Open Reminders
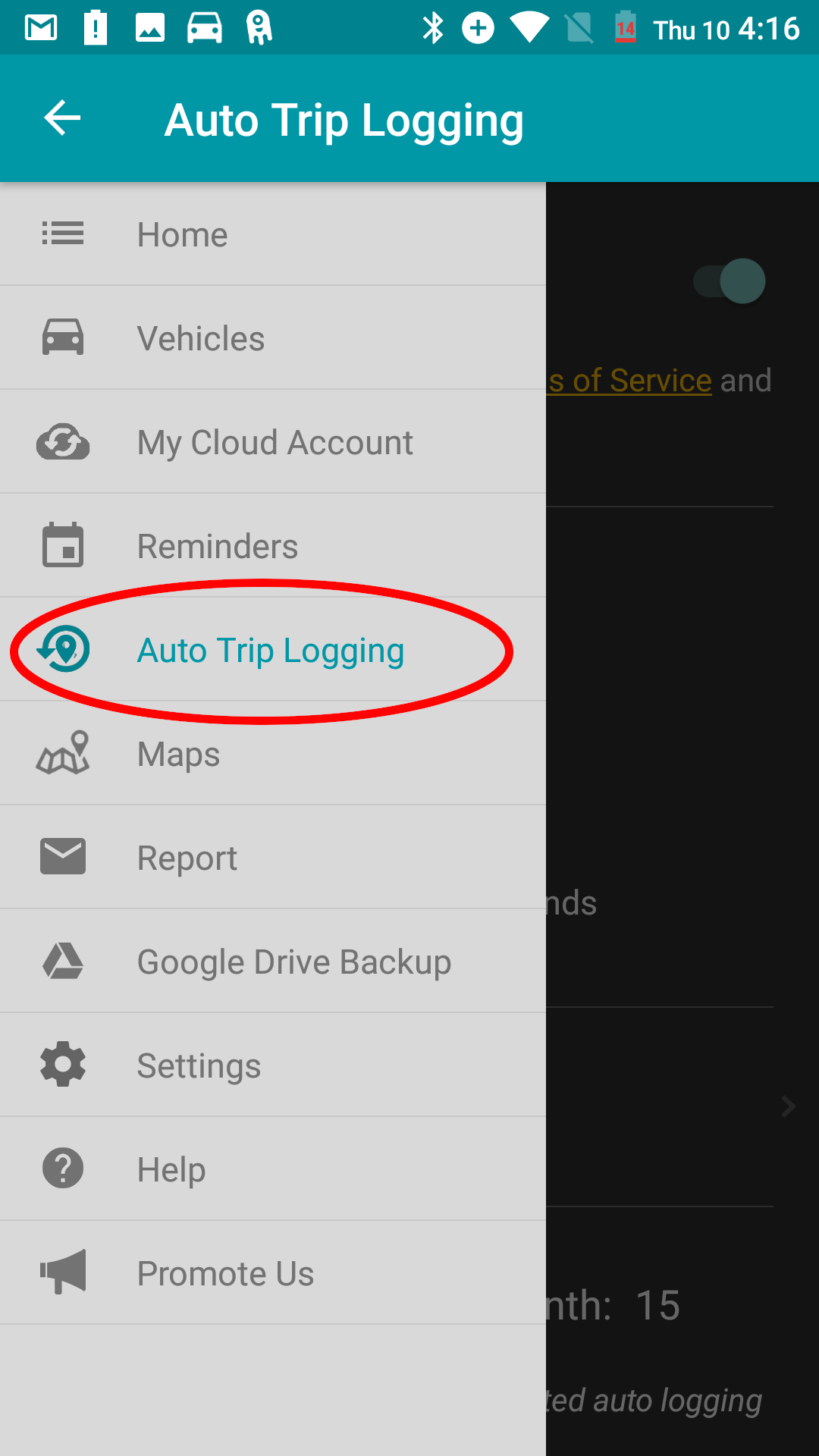Screen dimensions: 819x1456 (273, 545)
